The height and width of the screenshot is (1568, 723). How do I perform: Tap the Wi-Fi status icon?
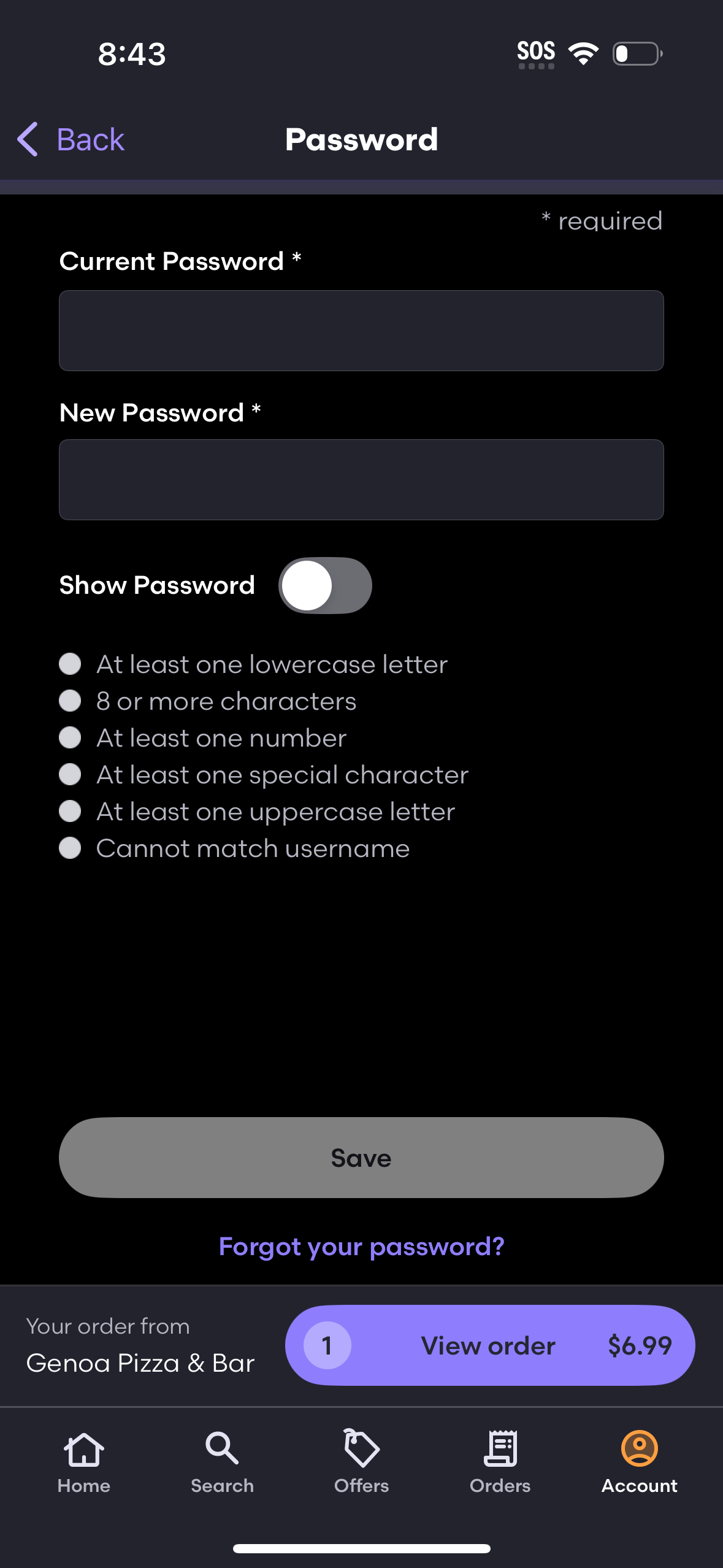[x=583, y=53]
